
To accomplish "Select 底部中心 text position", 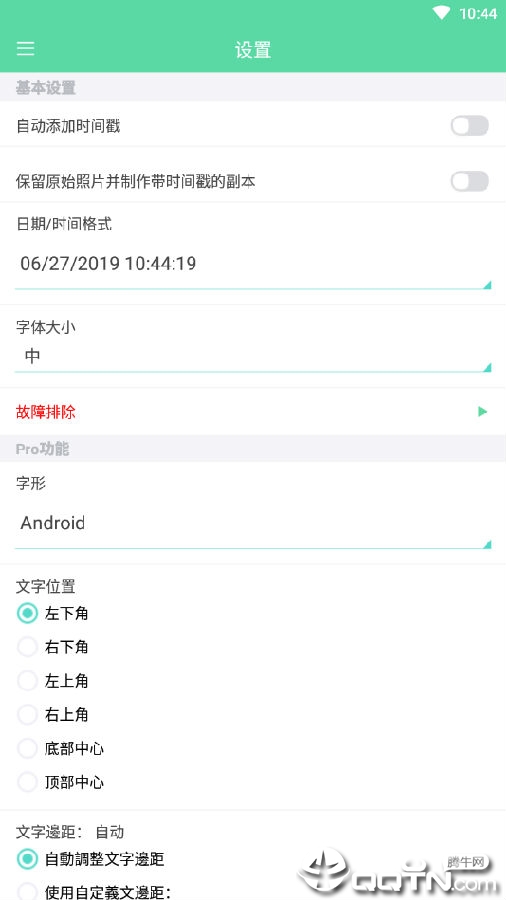I will click(x=60, y=748).
